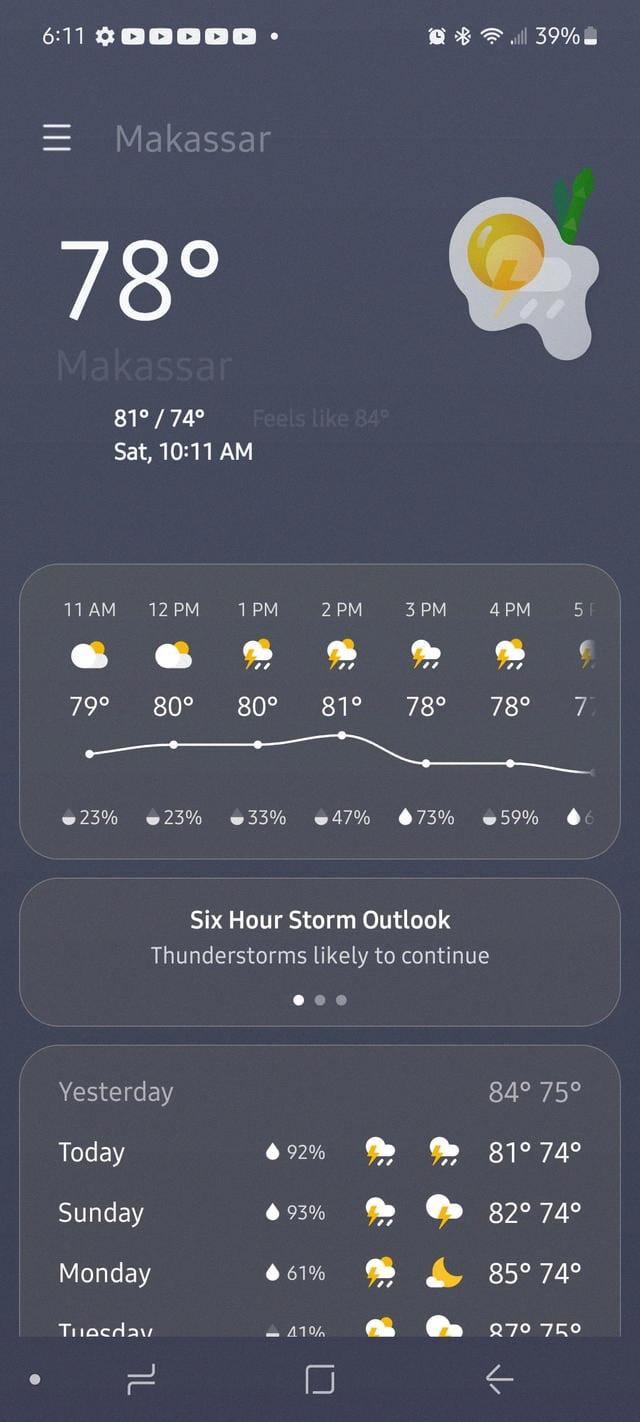
Task: Open the hourly forecast card
Action: 320,710
